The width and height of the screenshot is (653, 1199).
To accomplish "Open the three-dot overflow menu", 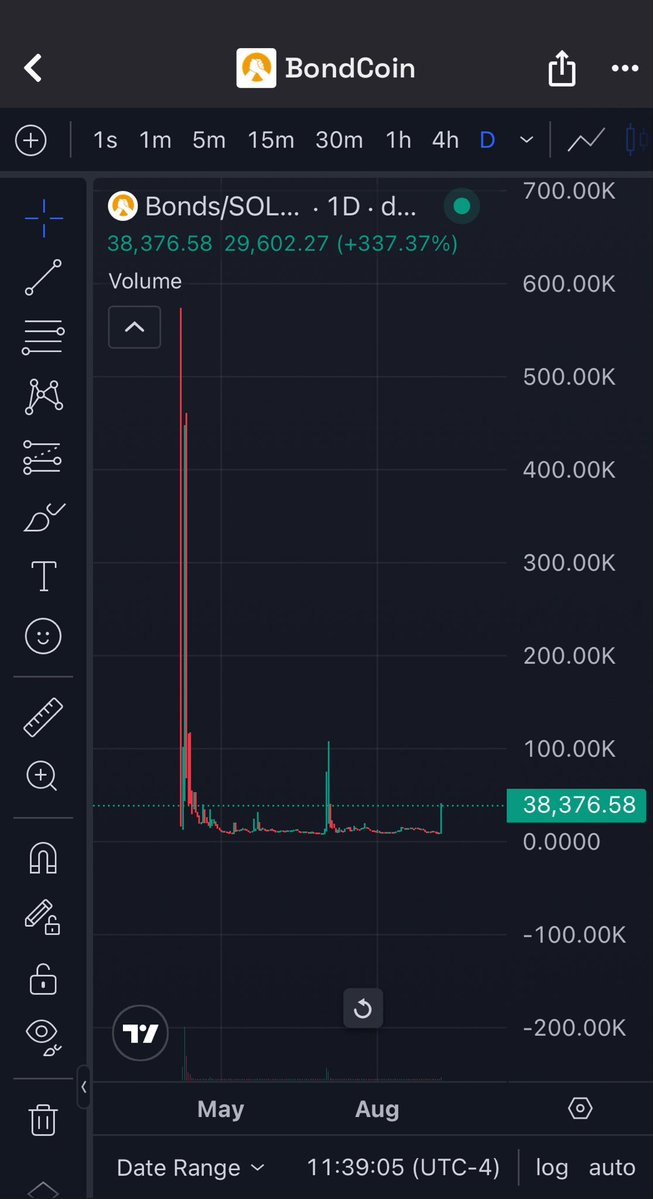I will (624, 68).
